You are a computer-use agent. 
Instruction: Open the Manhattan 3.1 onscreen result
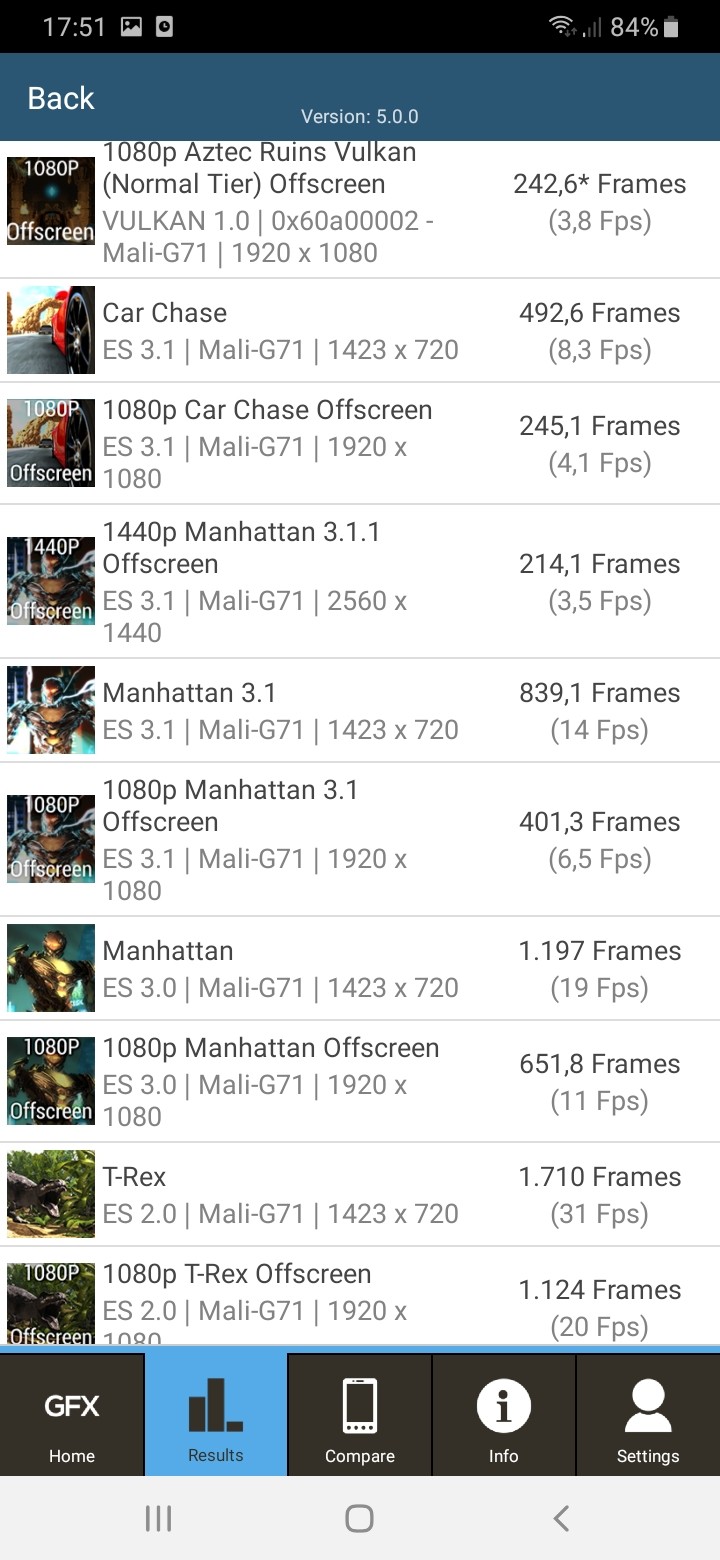(x=360, y=711)
